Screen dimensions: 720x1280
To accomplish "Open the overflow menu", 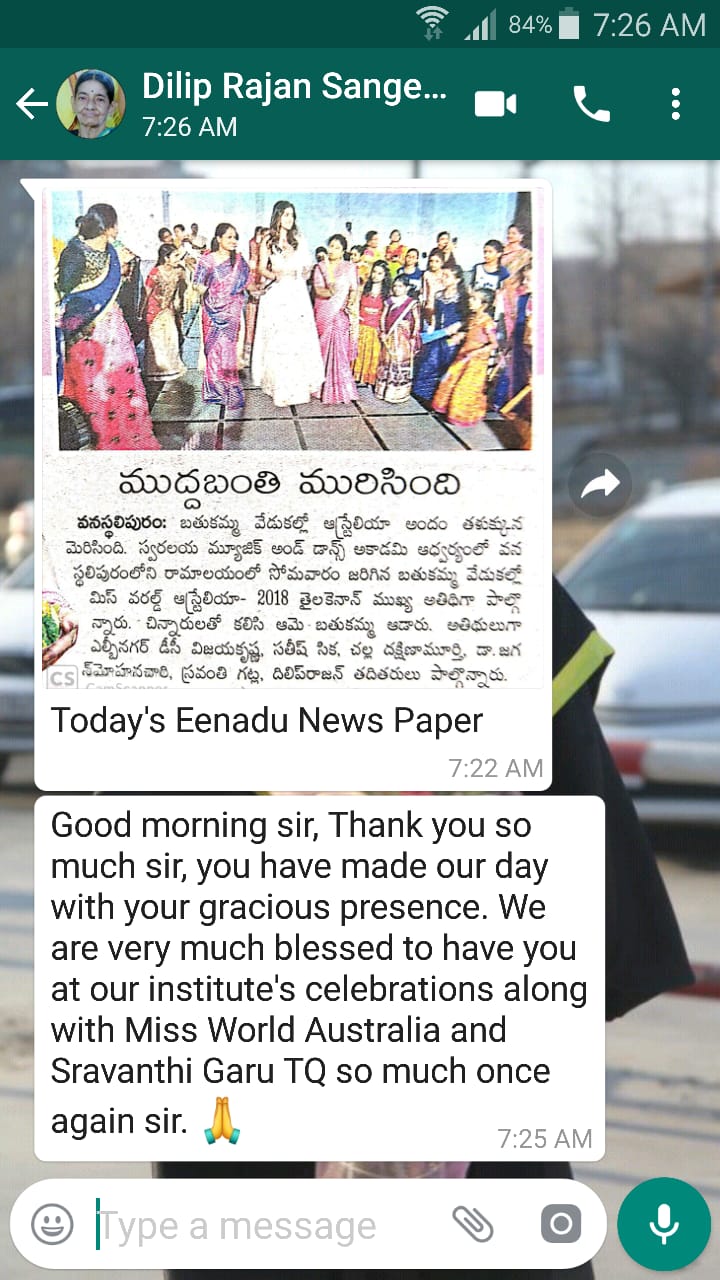I will click(x=676, y=104).
